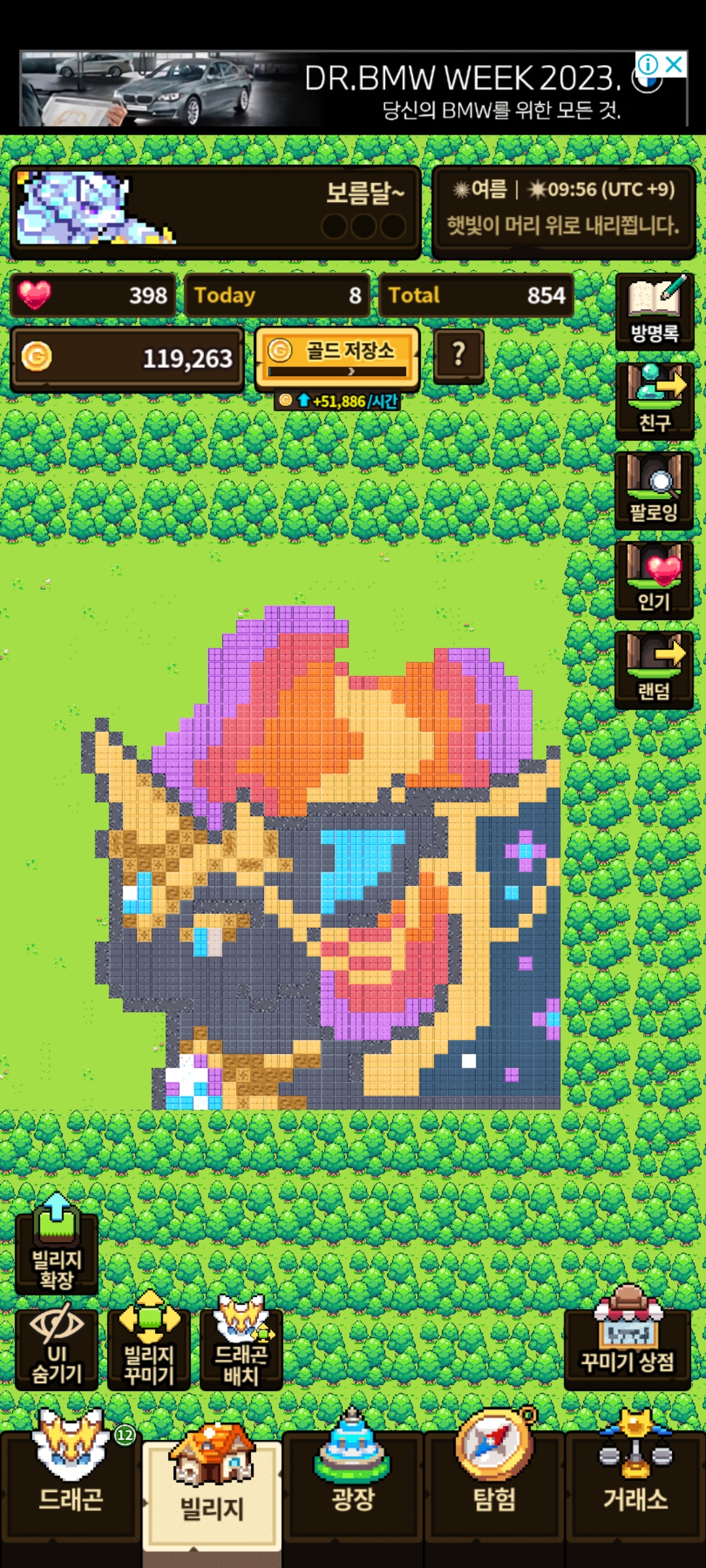Open 빌리지 확장 village expansion
The image size is (706, 1568).
coord(57,1245)
